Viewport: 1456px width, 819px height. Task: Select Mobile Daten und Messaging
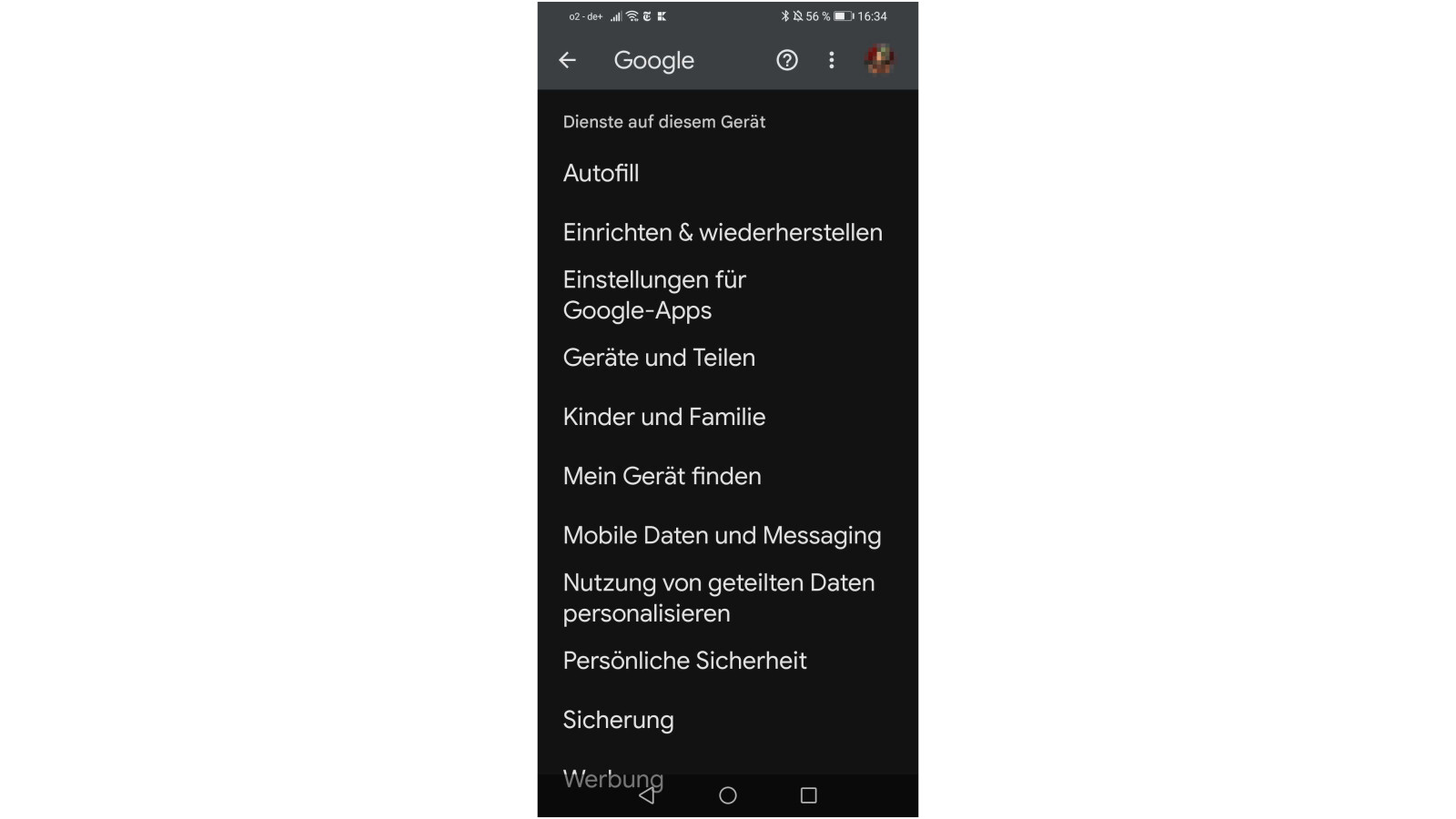point(722,535)
